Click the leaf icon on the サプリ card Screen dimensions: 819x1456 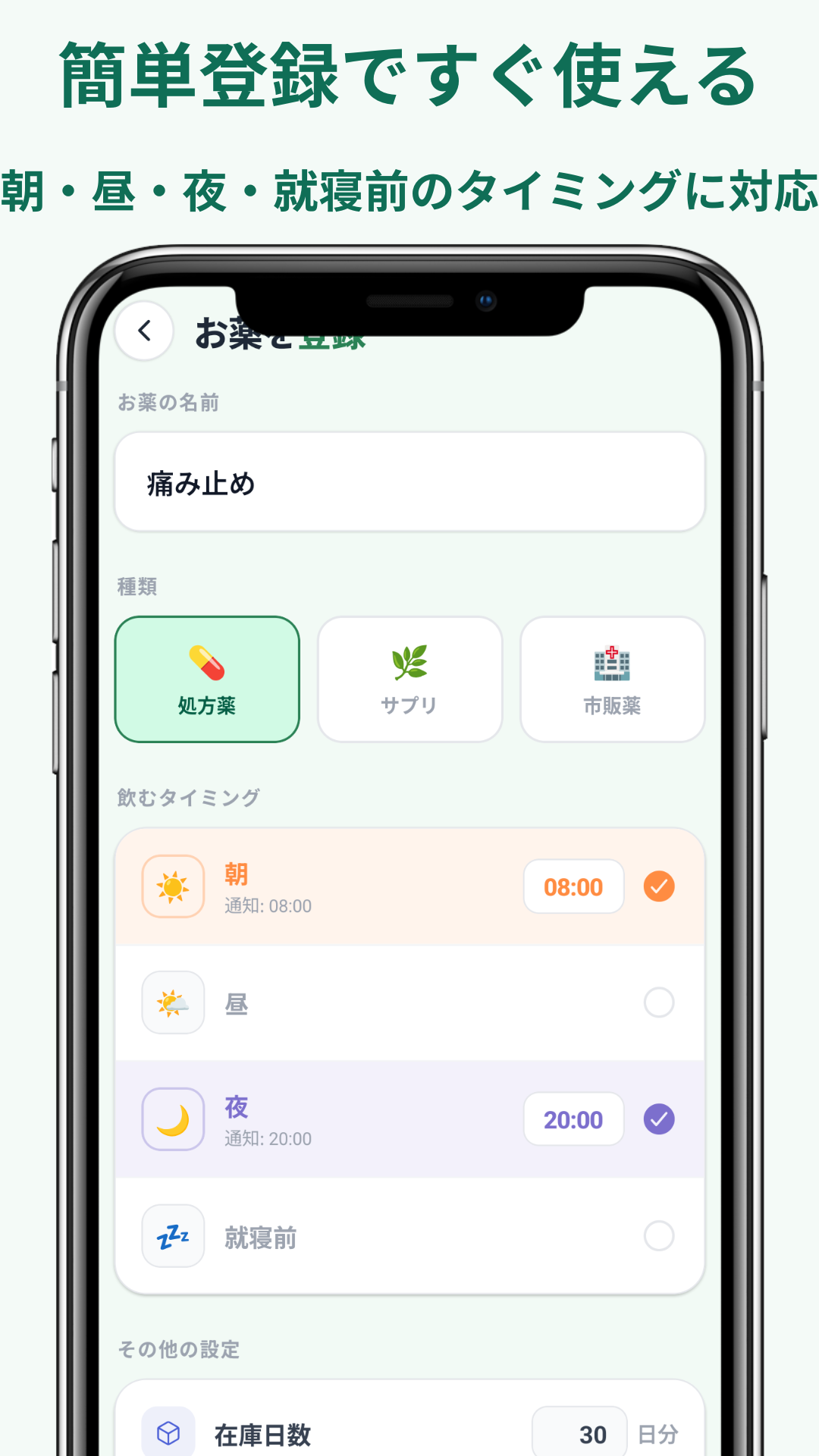click(x=409, y=660)
